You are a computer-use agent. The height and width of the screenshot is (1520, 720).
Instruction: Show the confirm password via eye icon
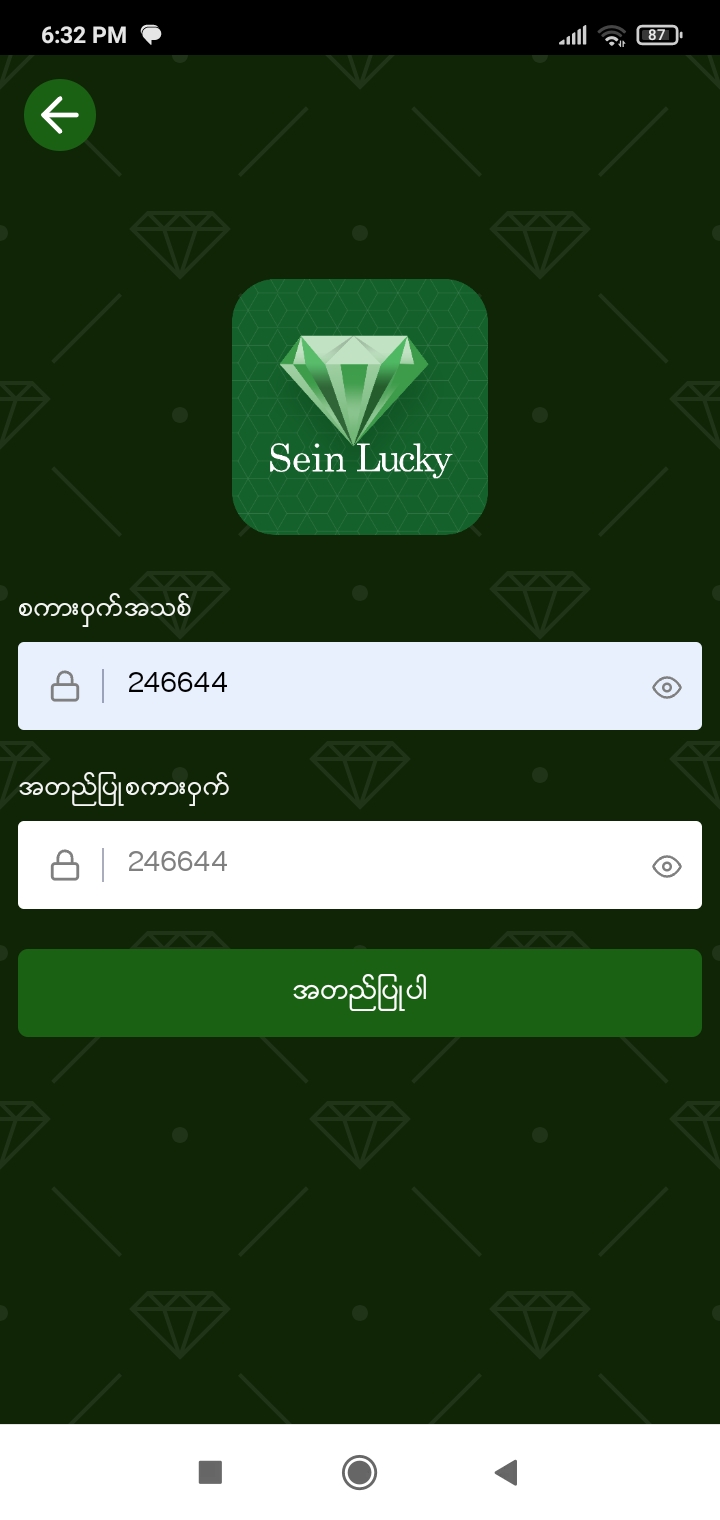(x=666, y=866)
